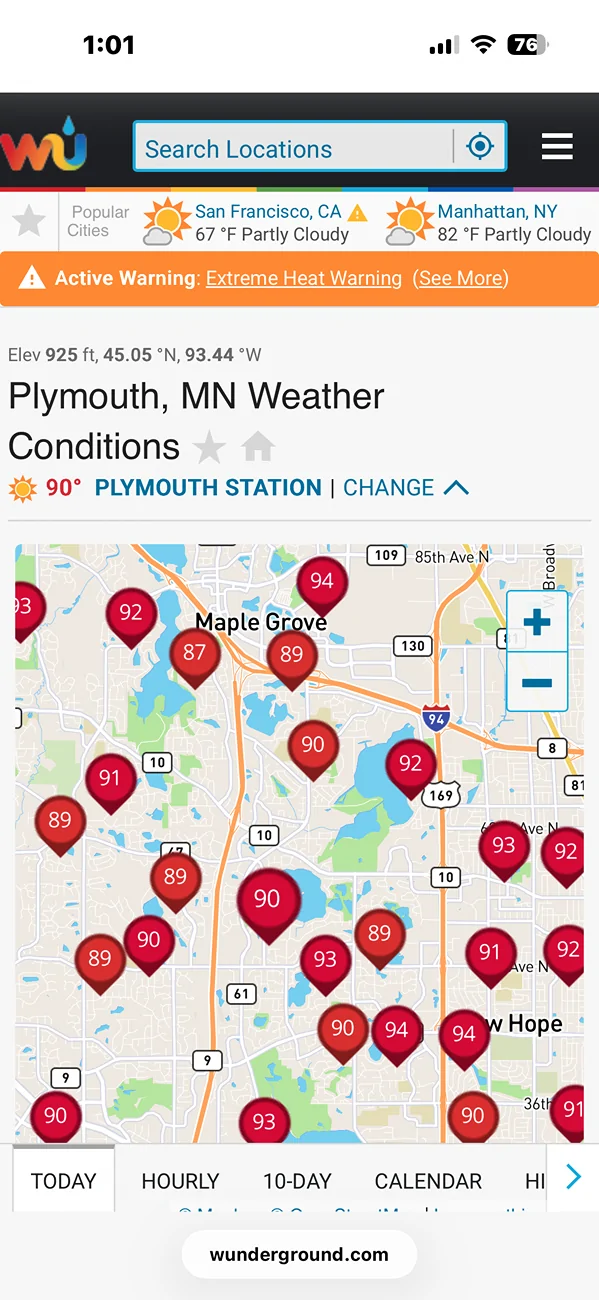Open the Extreme Heat Warning link
This screenshot has height=1300, width=599.
pos(304,278)
